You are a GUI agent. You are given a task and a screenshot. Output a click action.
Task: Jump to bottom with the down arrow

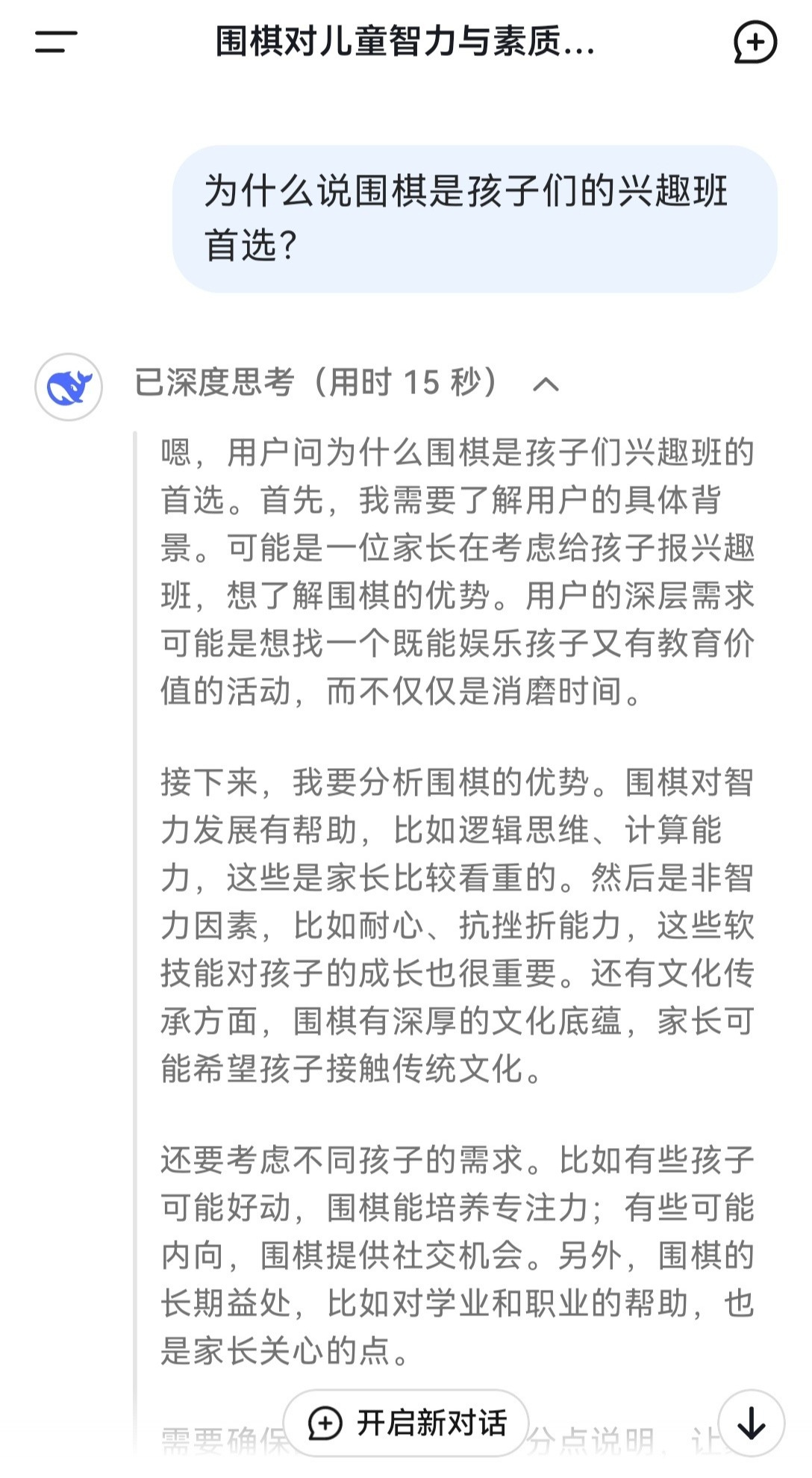751,1423
